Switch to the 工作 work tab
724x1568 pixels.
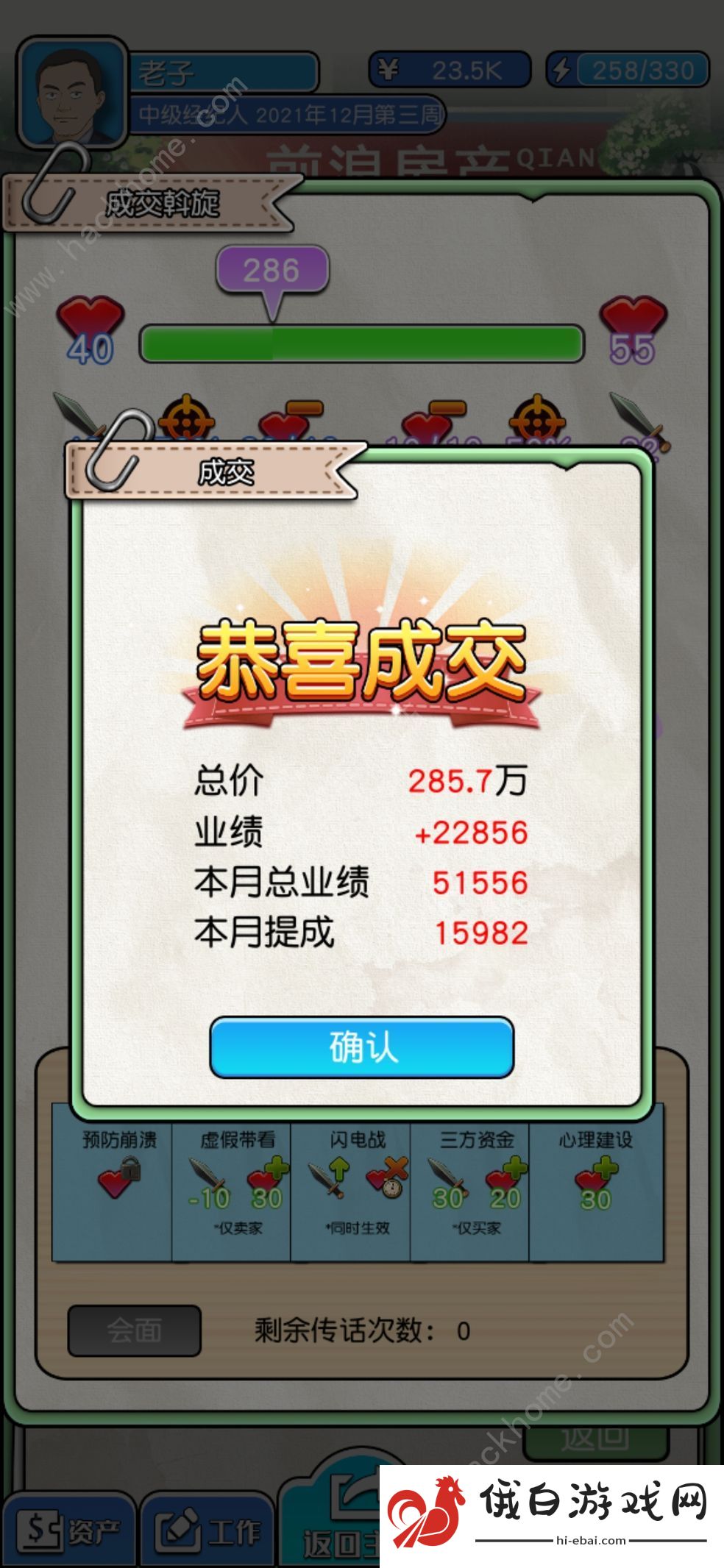pyautogui.click(x=209, y=1531)
